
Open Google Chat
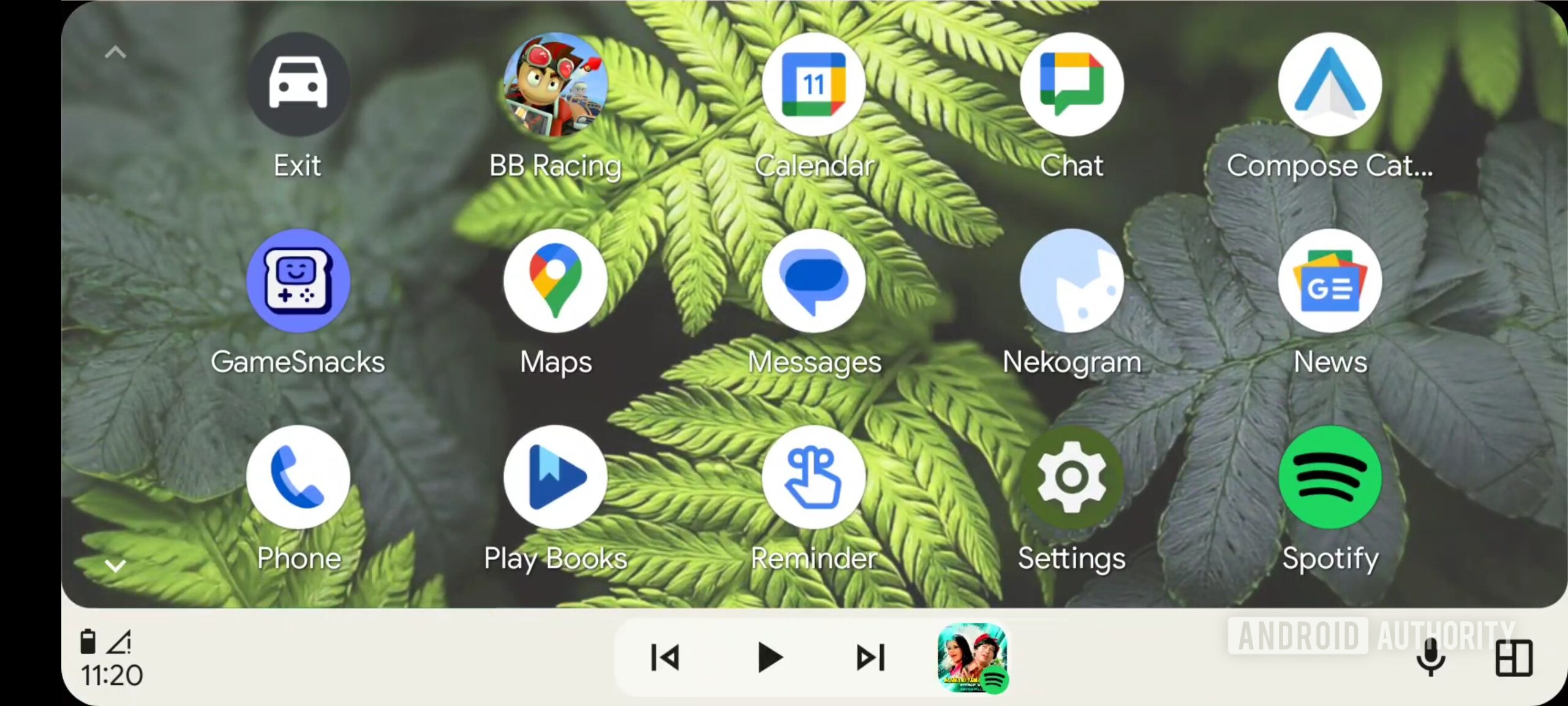point(1071,85)
